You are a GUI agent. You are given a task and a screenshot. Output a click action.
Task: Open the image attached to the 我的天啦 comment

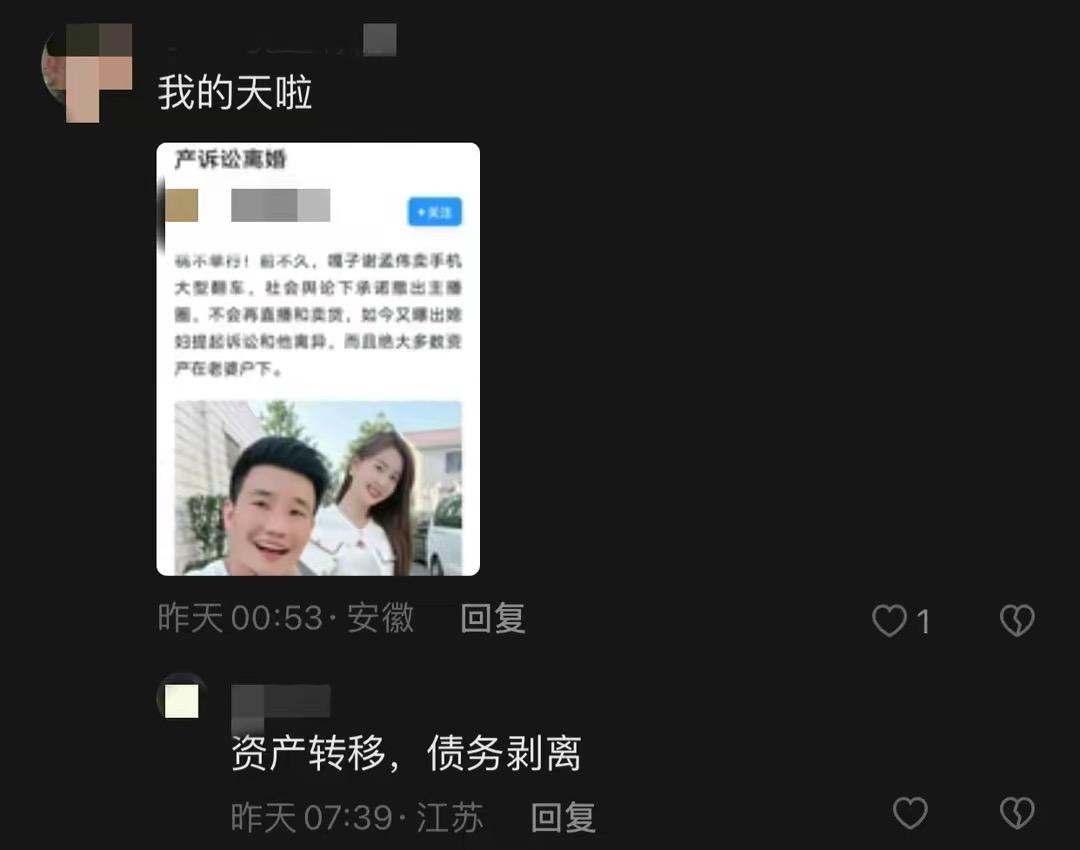pyautogui.click(x=318, y=360)
